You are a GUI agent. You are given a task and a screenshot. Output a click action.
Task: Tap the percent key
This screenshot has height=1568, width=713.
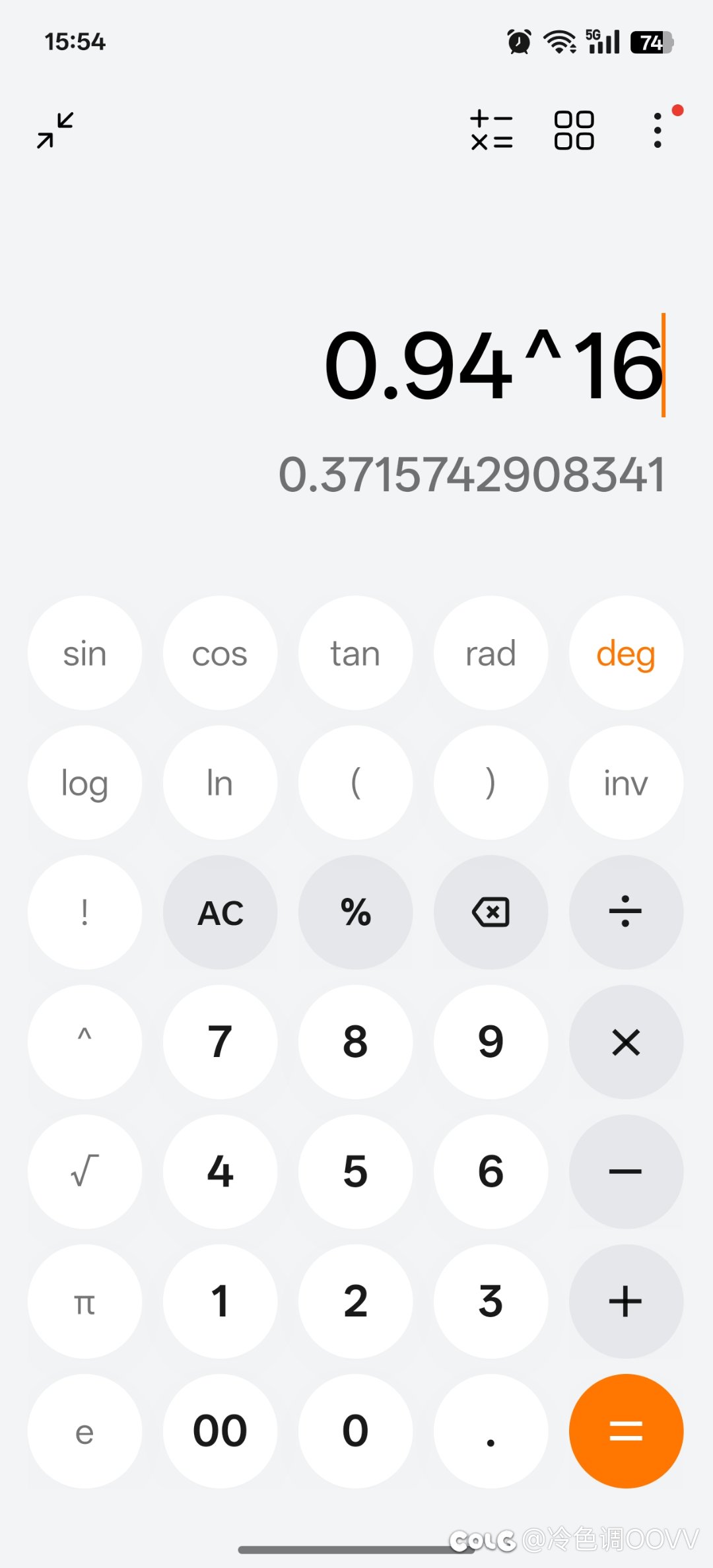(355, 912)
